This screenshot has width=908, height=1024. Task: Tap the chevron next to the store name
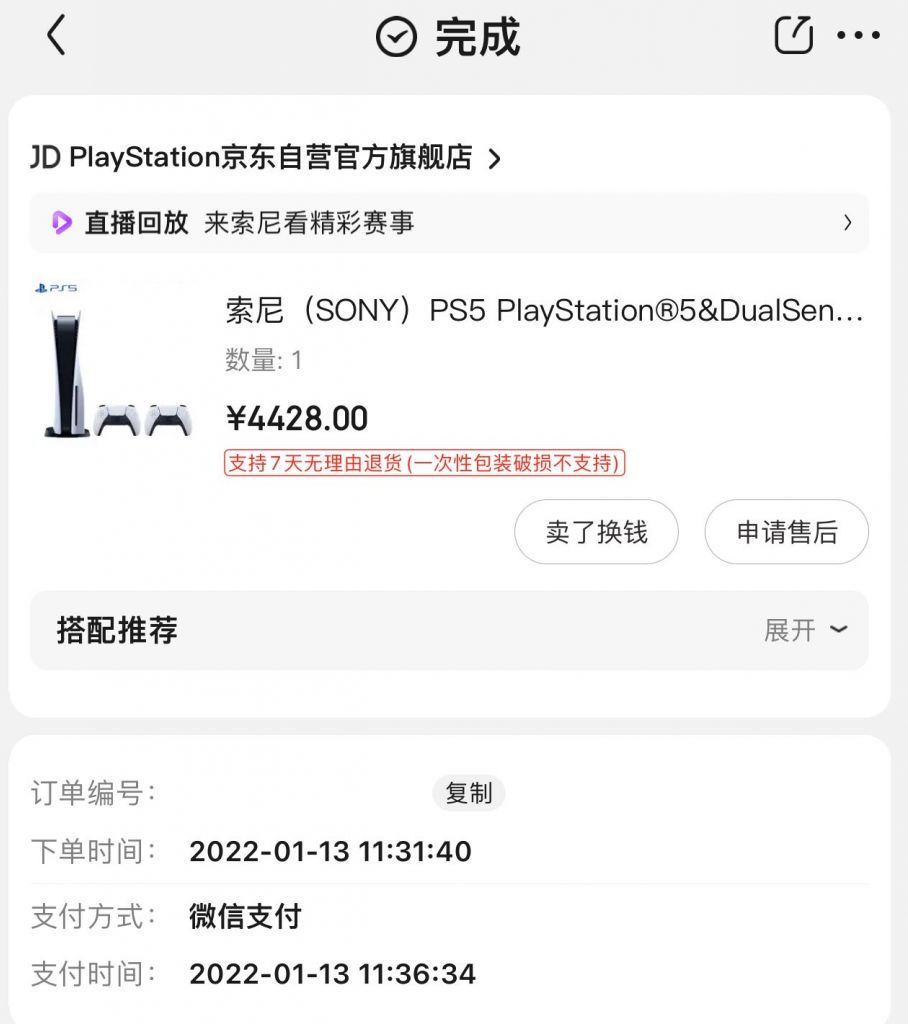coord(495,157)
